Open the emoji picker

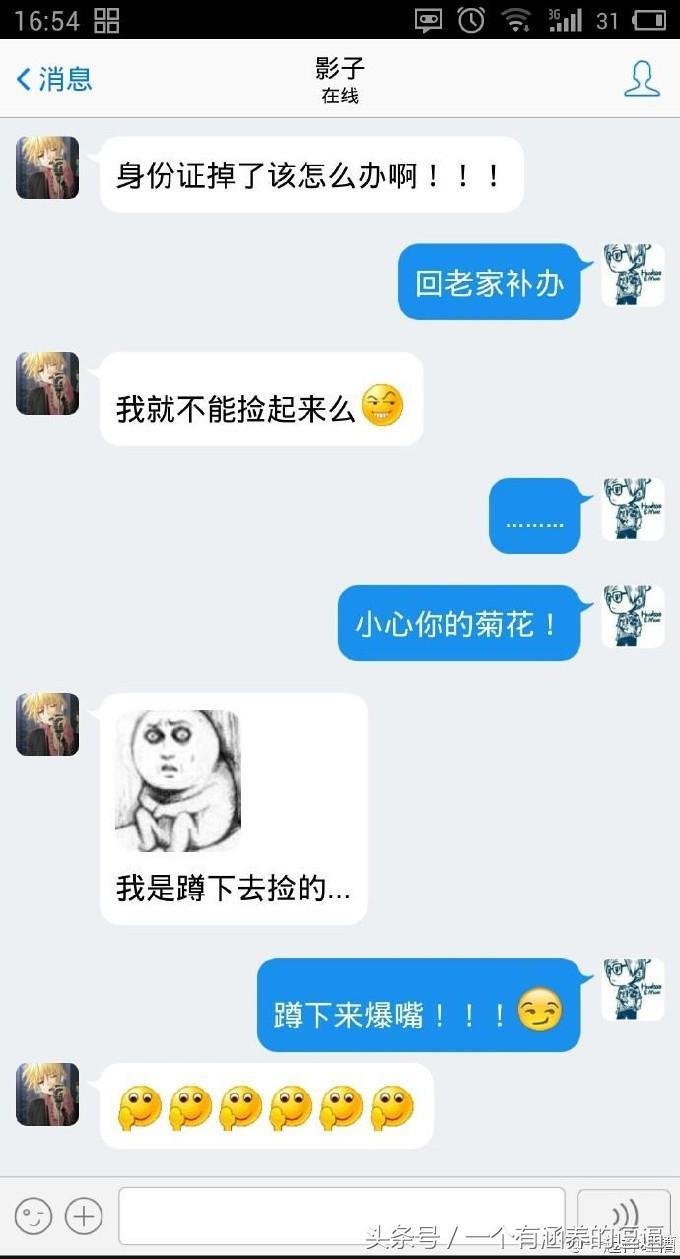33,1216
